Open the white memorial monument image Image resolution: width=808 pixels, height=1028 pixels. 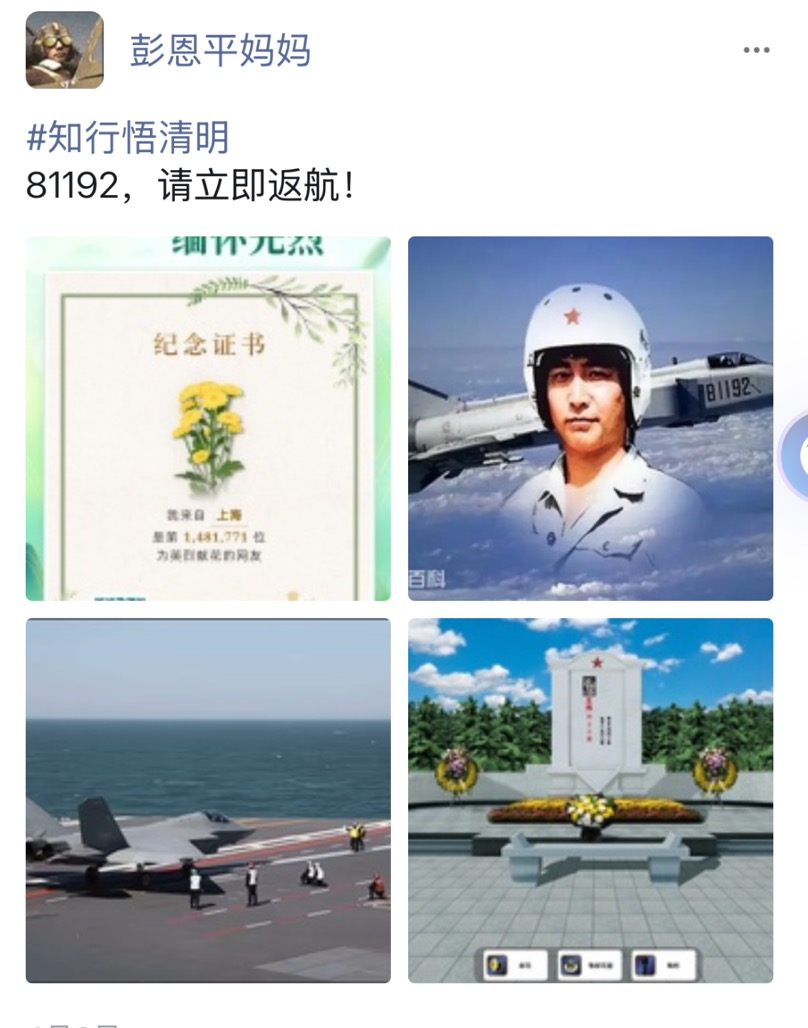[x=590, y=800]
